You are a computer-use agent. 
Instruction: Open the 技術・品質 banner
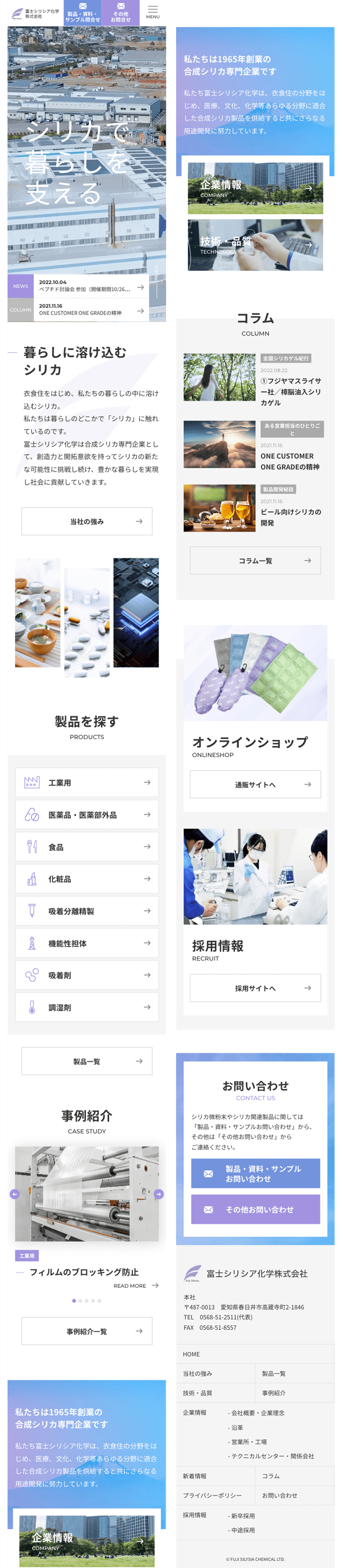[255, 245]
